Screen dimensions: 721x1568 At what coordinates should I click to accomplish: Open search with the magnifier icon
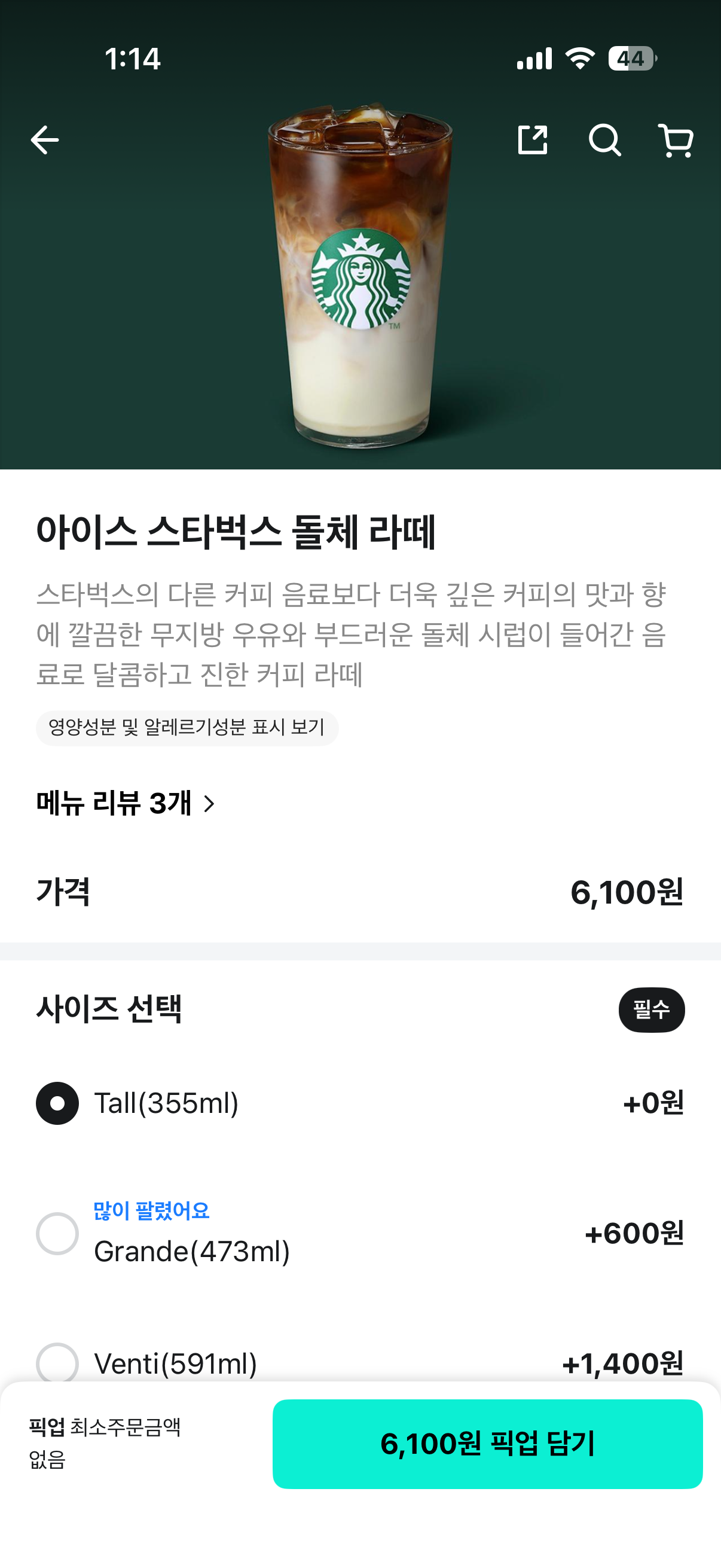(x=606, y=140)
